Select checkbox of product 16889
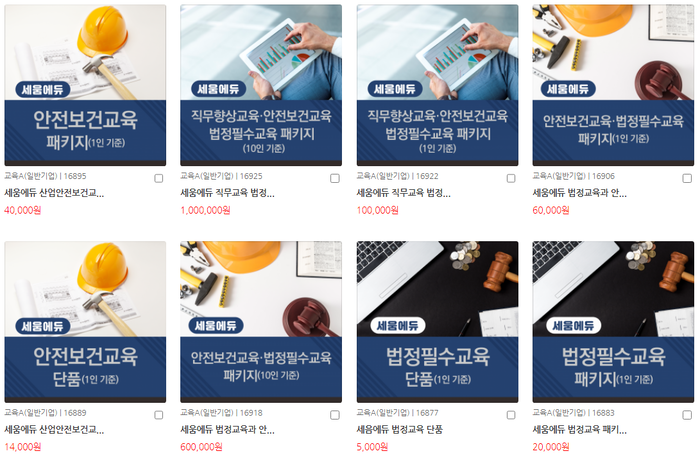700x458 pixels. [x=159, y=414]
